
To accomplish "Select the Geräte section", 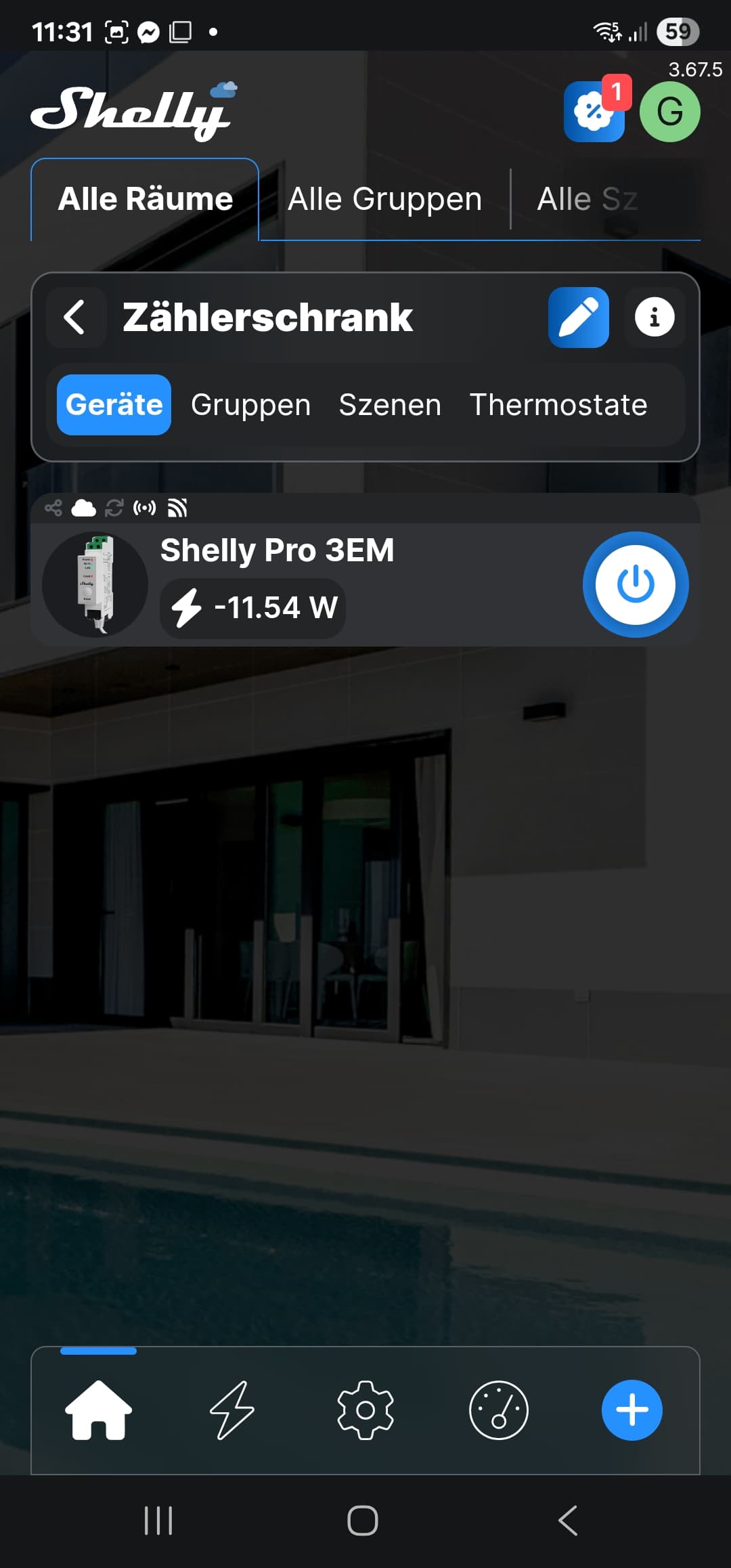I will [114, 405].
